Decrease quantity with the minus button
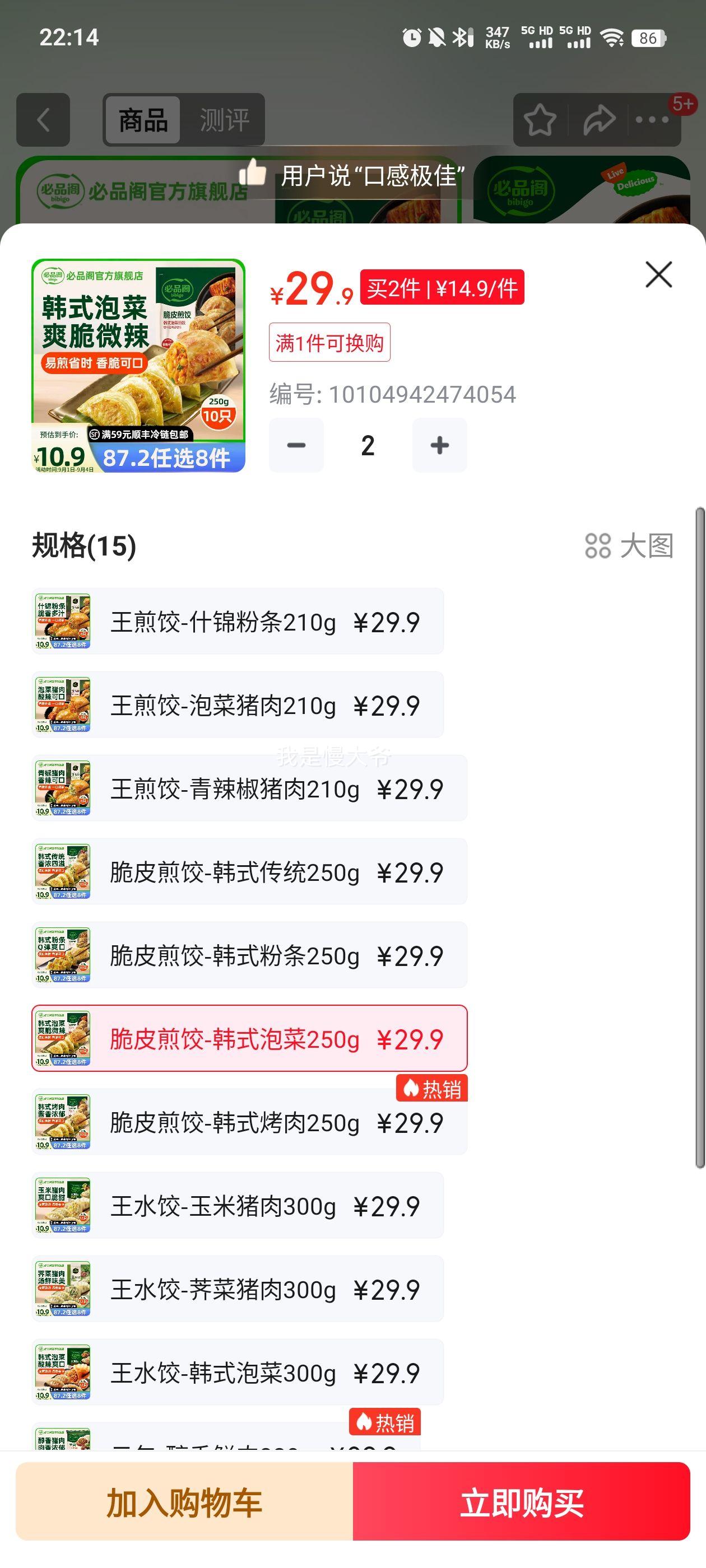706x1568 pixels. 296,445
